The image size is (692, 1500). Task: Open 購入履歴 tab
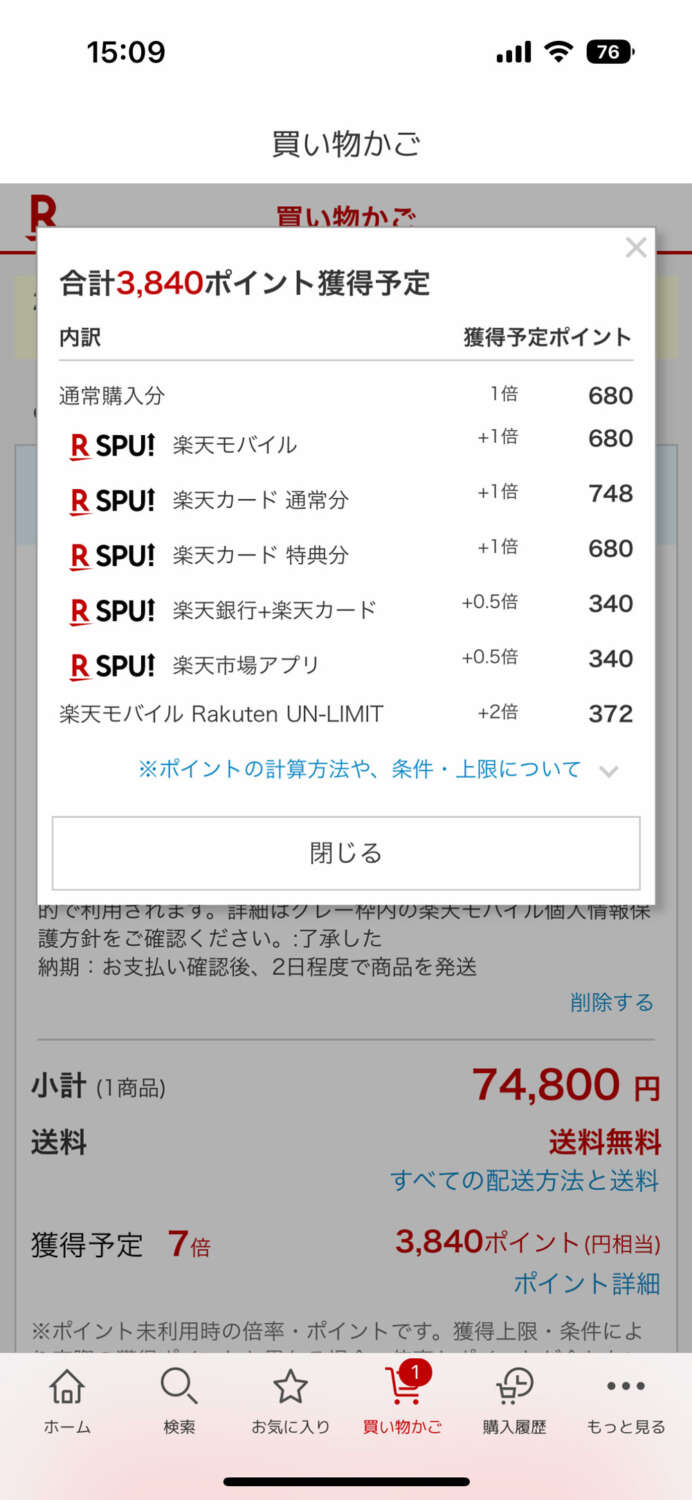tap(515, 1401)
